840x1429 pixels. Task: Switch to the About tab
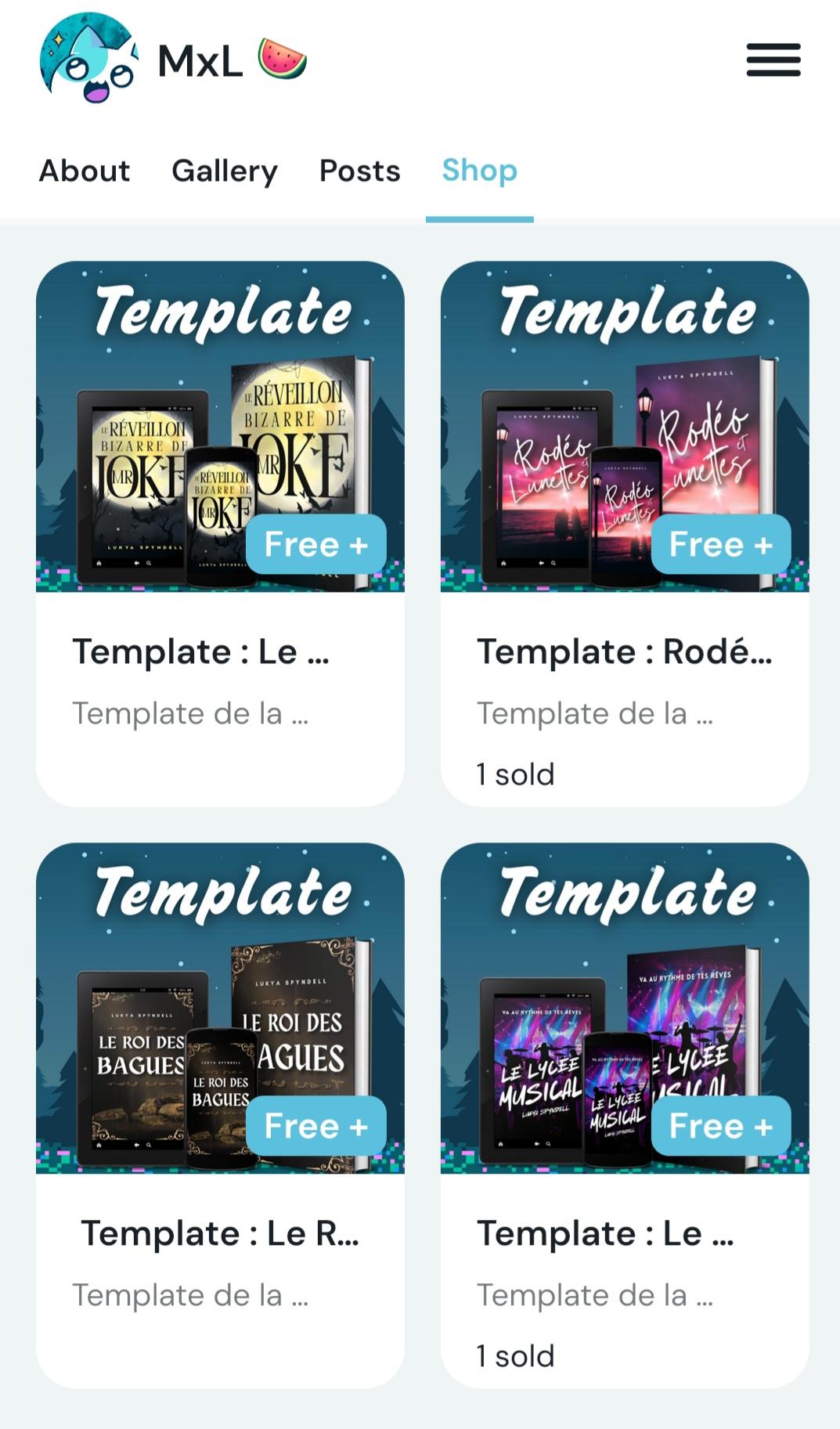pyautogui.click(x=85, y=171)
